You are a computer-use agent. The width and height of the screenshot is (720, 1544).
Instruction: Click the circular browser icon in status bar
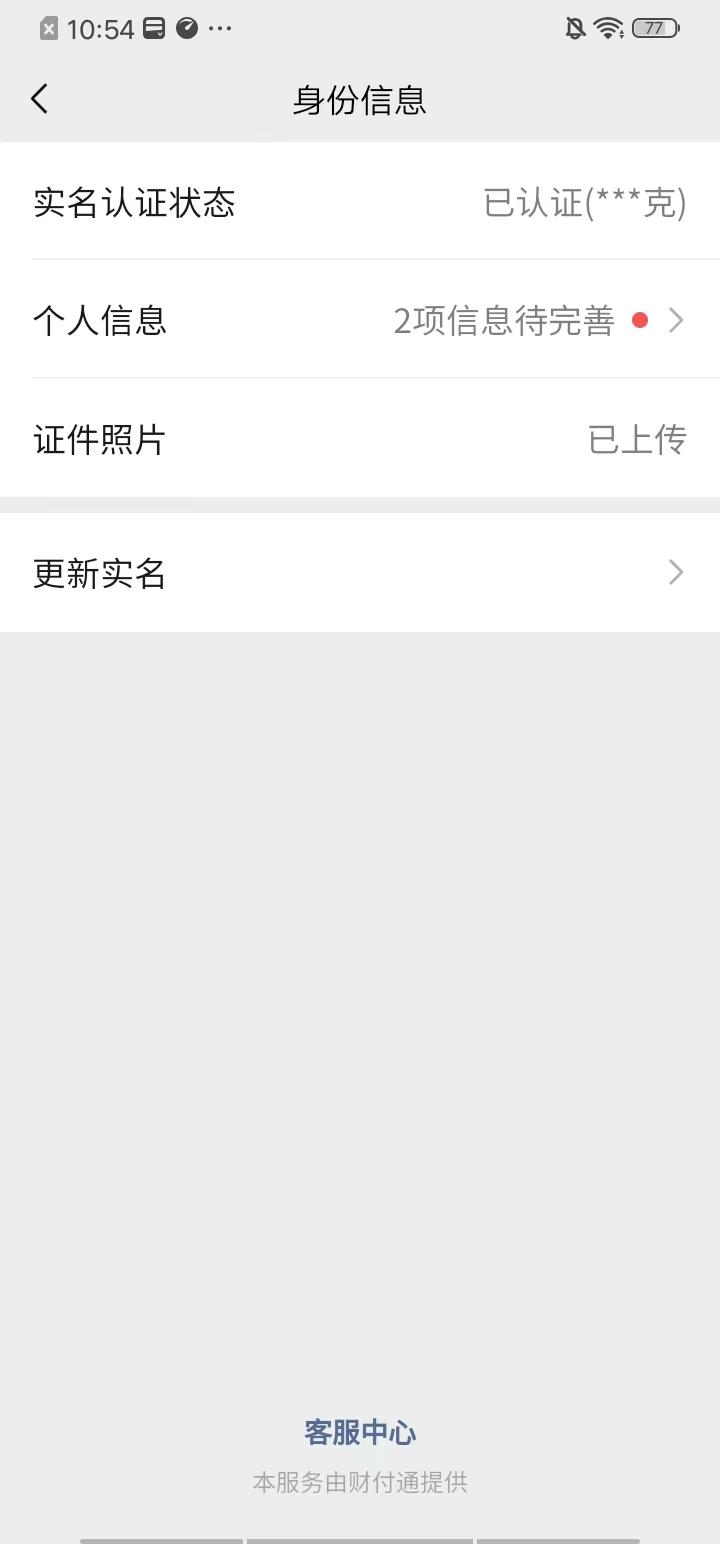click(x=185, y=28)
